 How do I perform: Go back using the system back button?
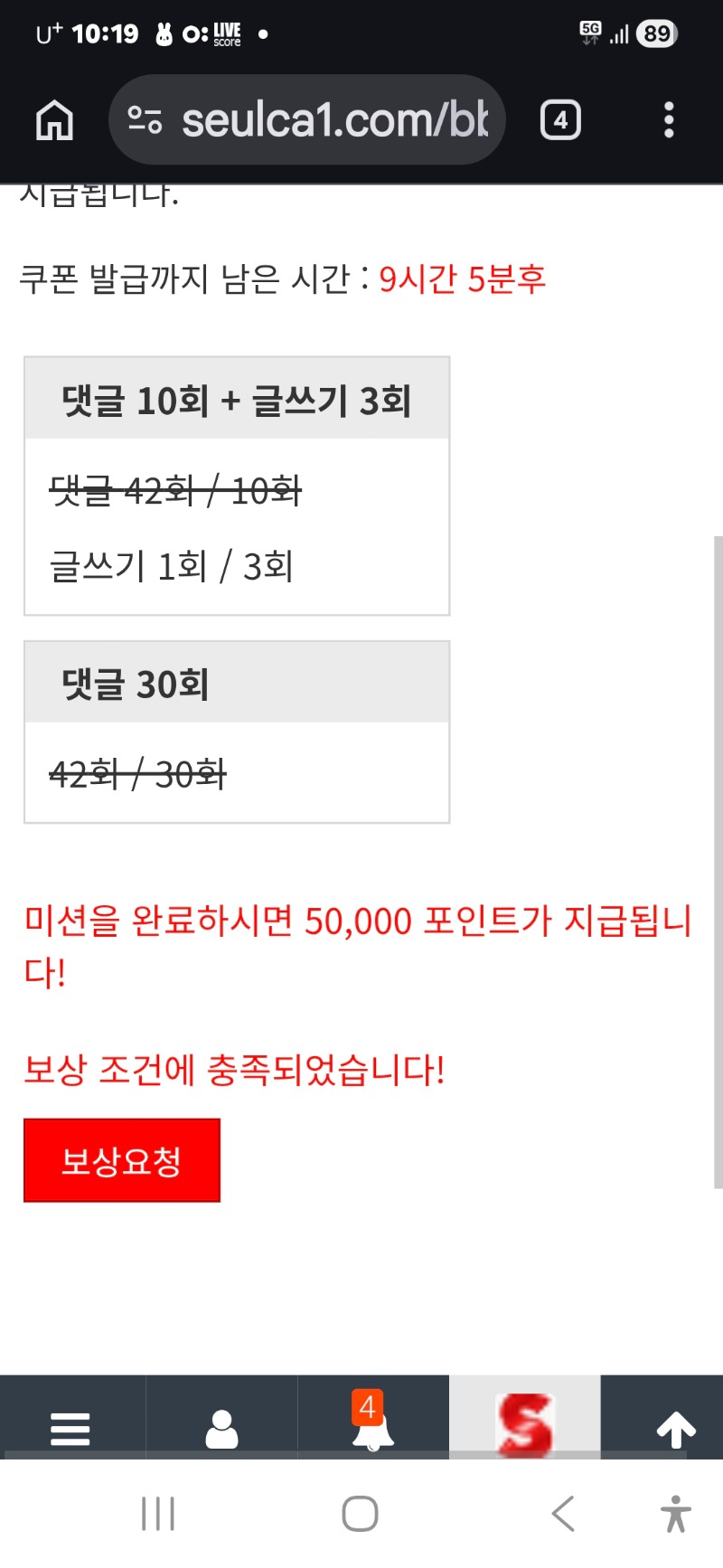pos(563,1513)
